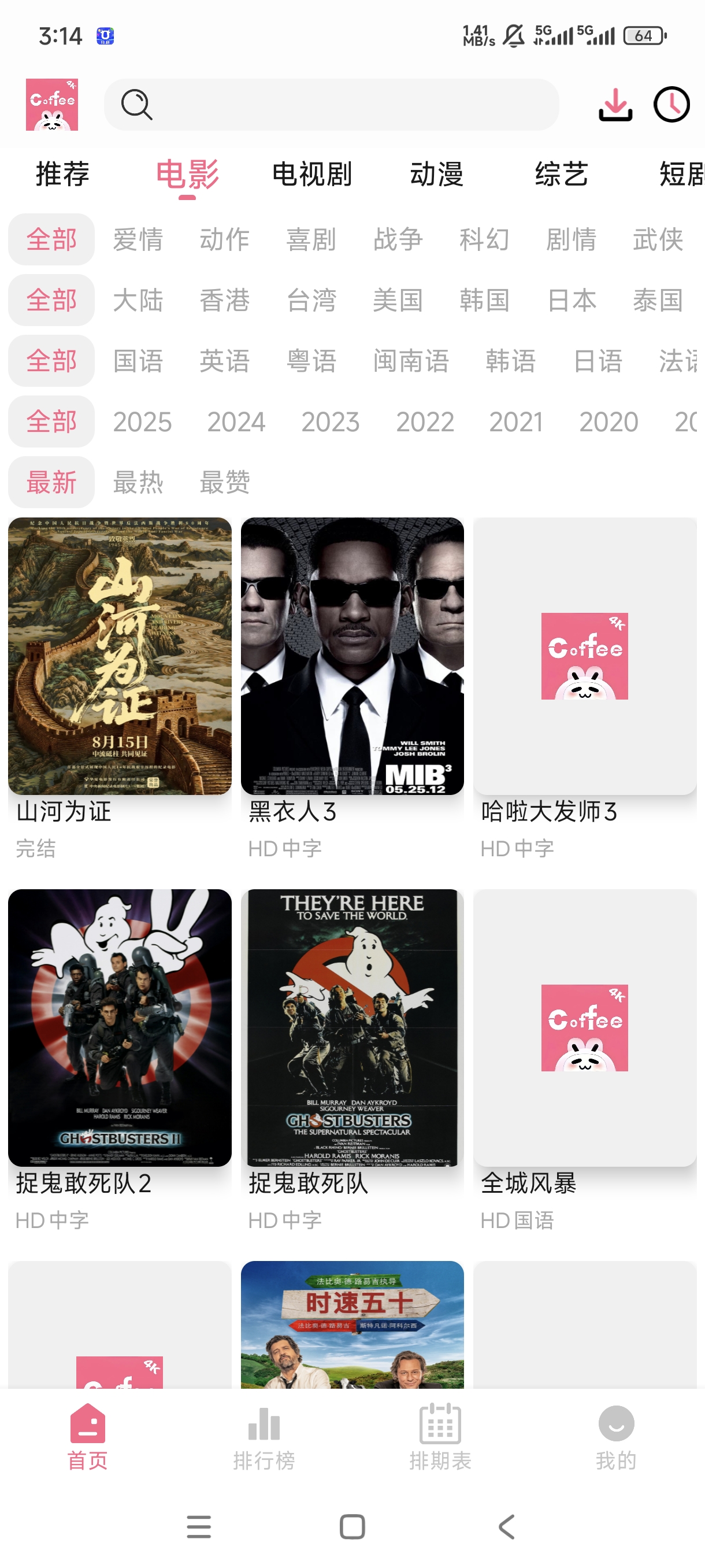
Task: Select the 韩国 region filter
Action: [484, 300]
